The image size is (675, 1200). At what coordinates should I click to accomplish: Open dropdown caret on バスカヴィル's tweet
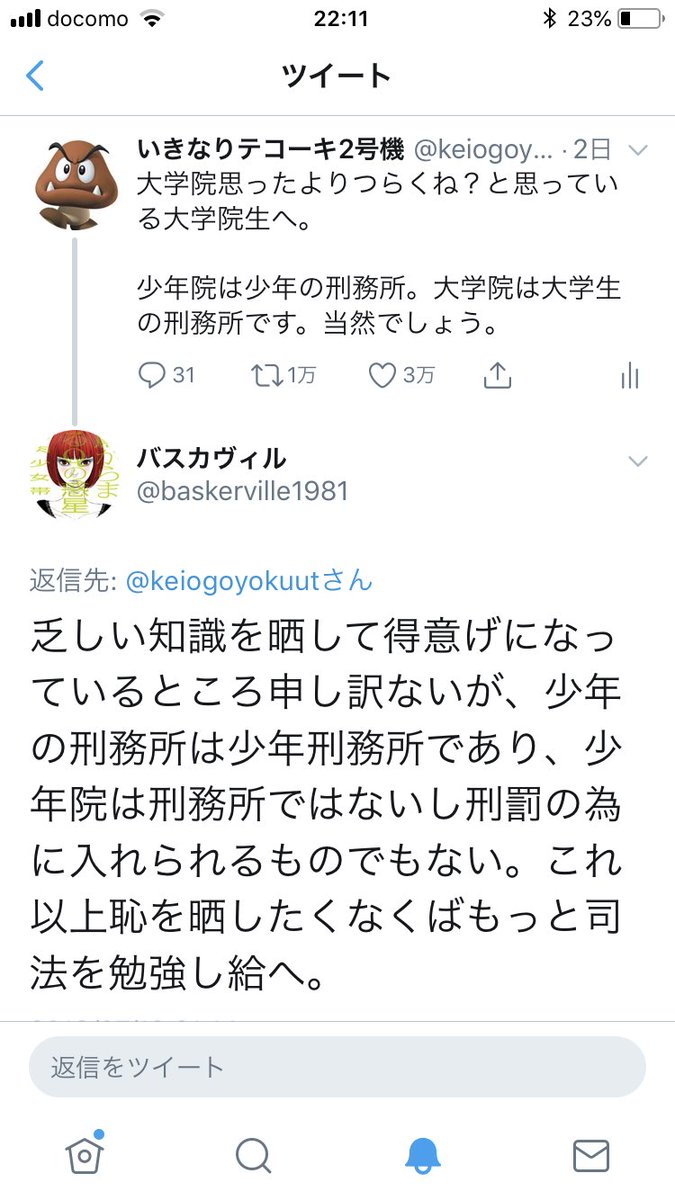[x=637, y=461]
